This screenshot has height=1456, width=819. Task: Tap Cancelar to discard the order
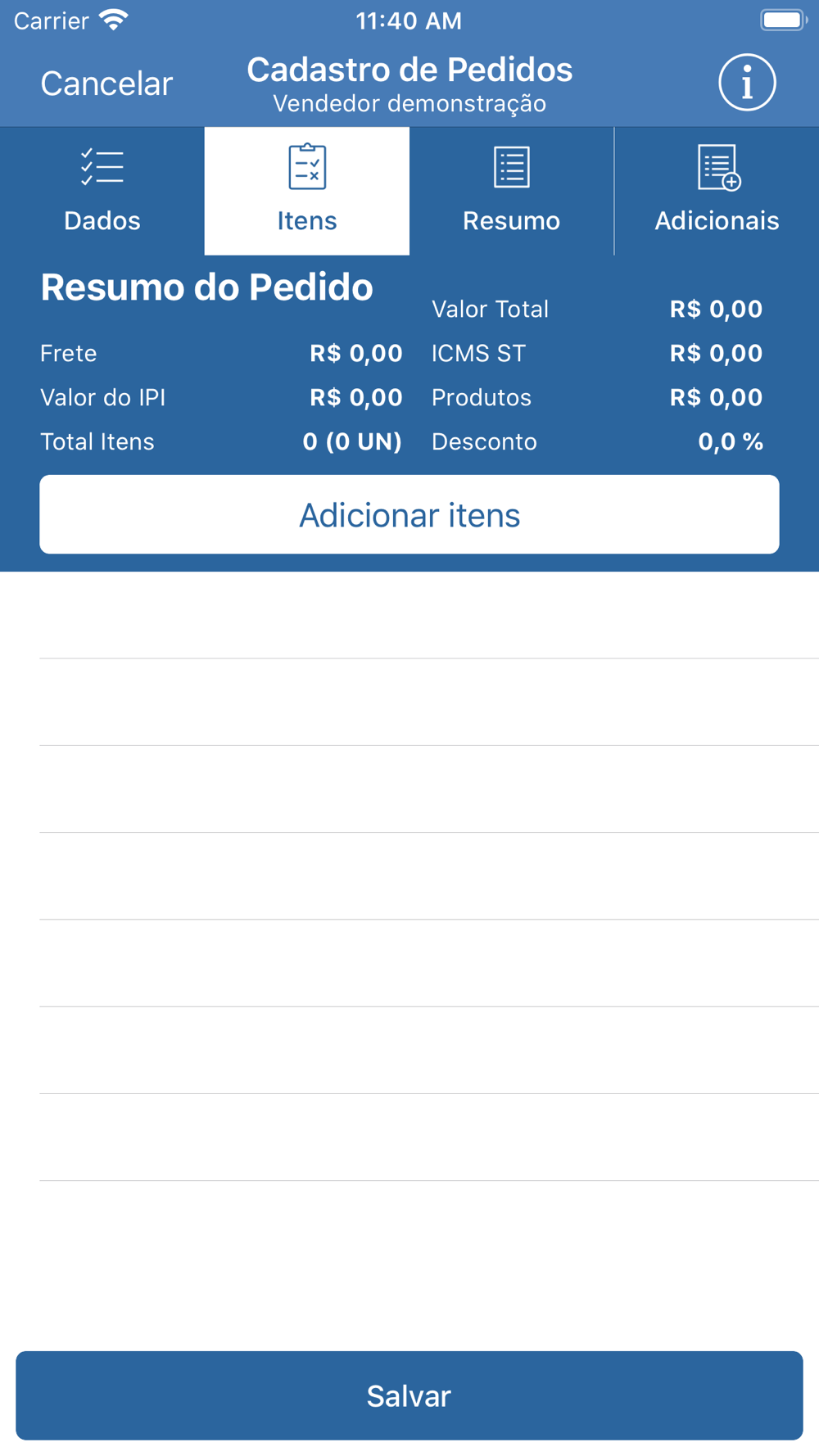coord(106,84)
